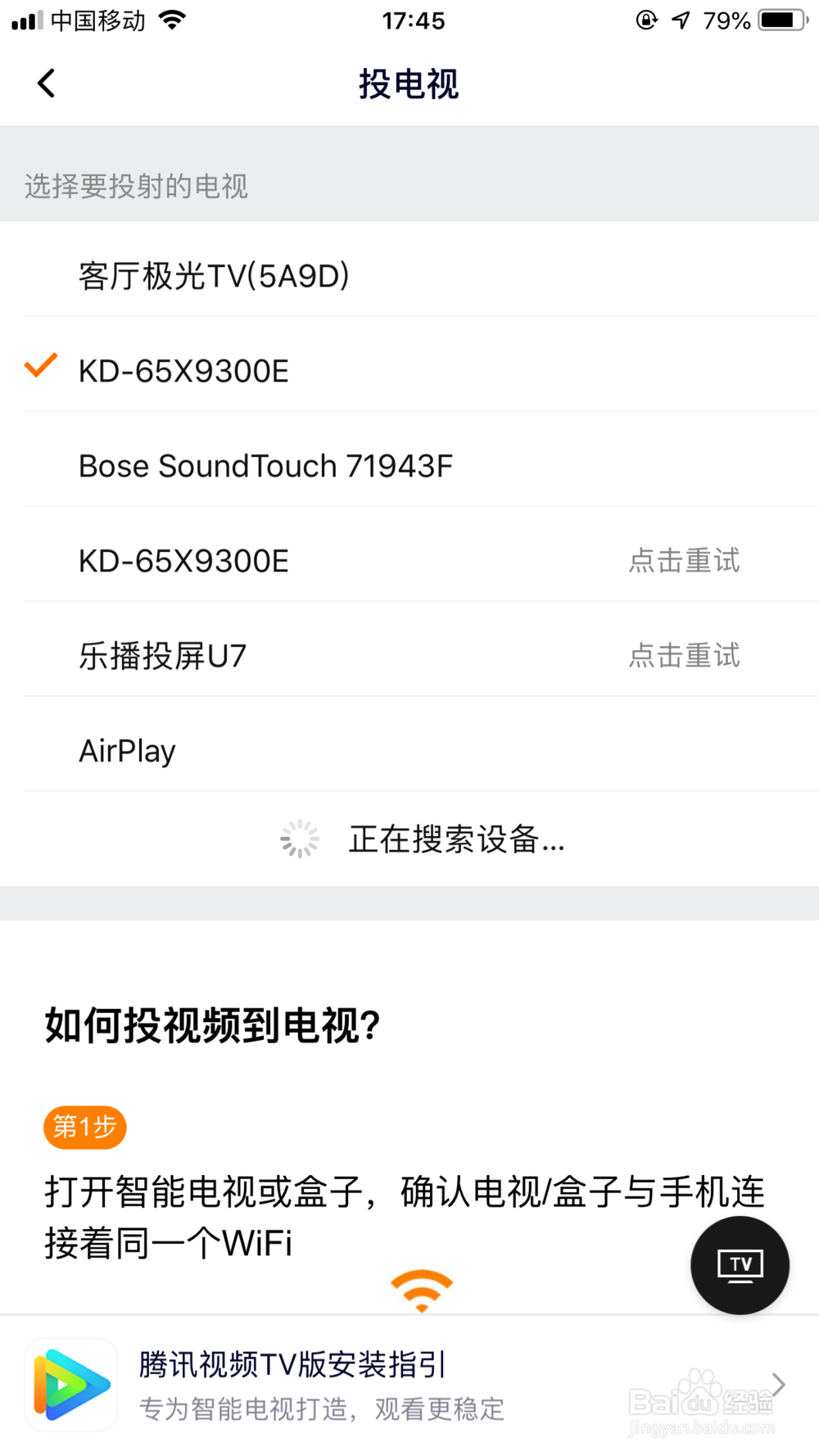
Task: Tap the 投电视 title
Action: (409, 83)
